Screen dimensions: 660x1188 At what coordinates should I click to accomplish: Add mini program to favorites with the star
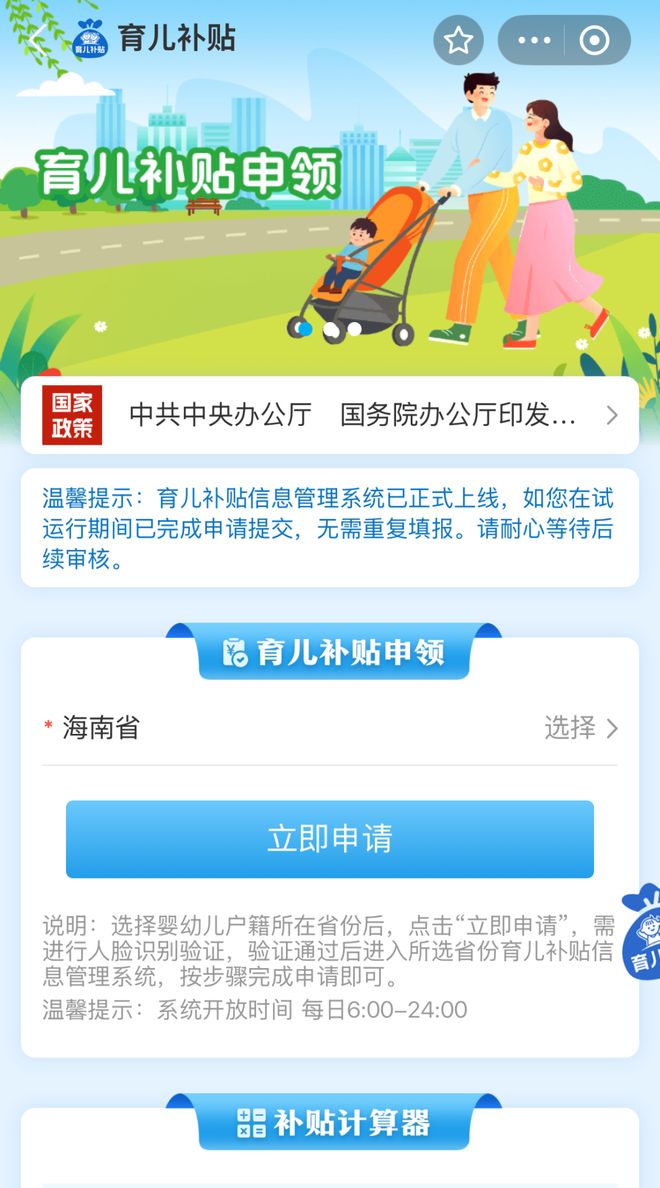coord(458,40)
